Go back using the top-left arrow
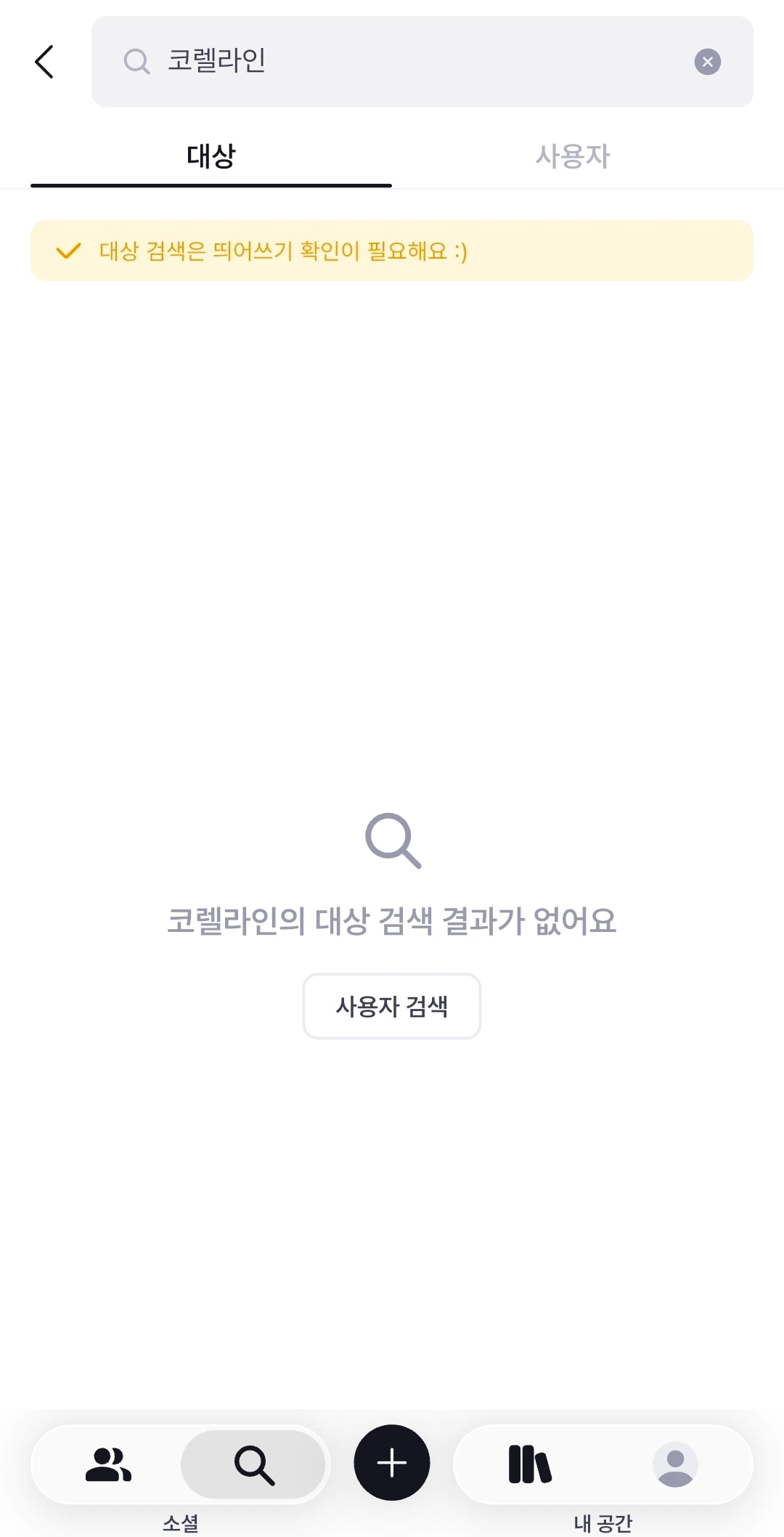Screen dimensions: 784x1537 [44, 62]
